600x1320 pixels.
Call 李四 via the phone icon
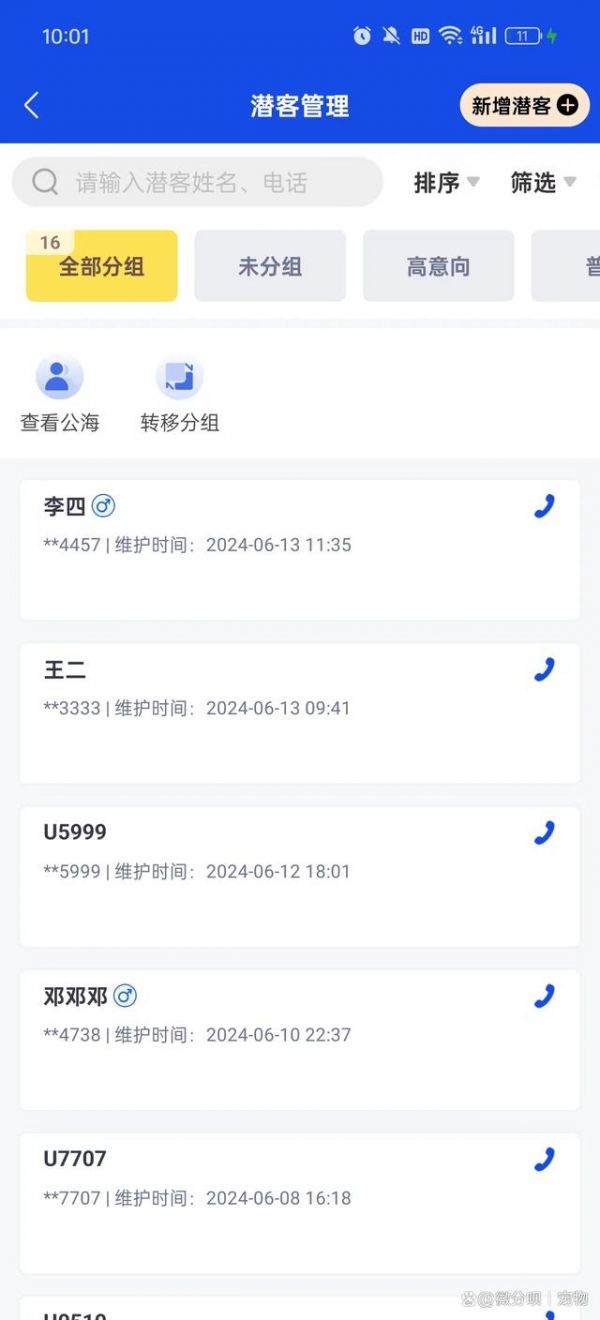(544, 507)
